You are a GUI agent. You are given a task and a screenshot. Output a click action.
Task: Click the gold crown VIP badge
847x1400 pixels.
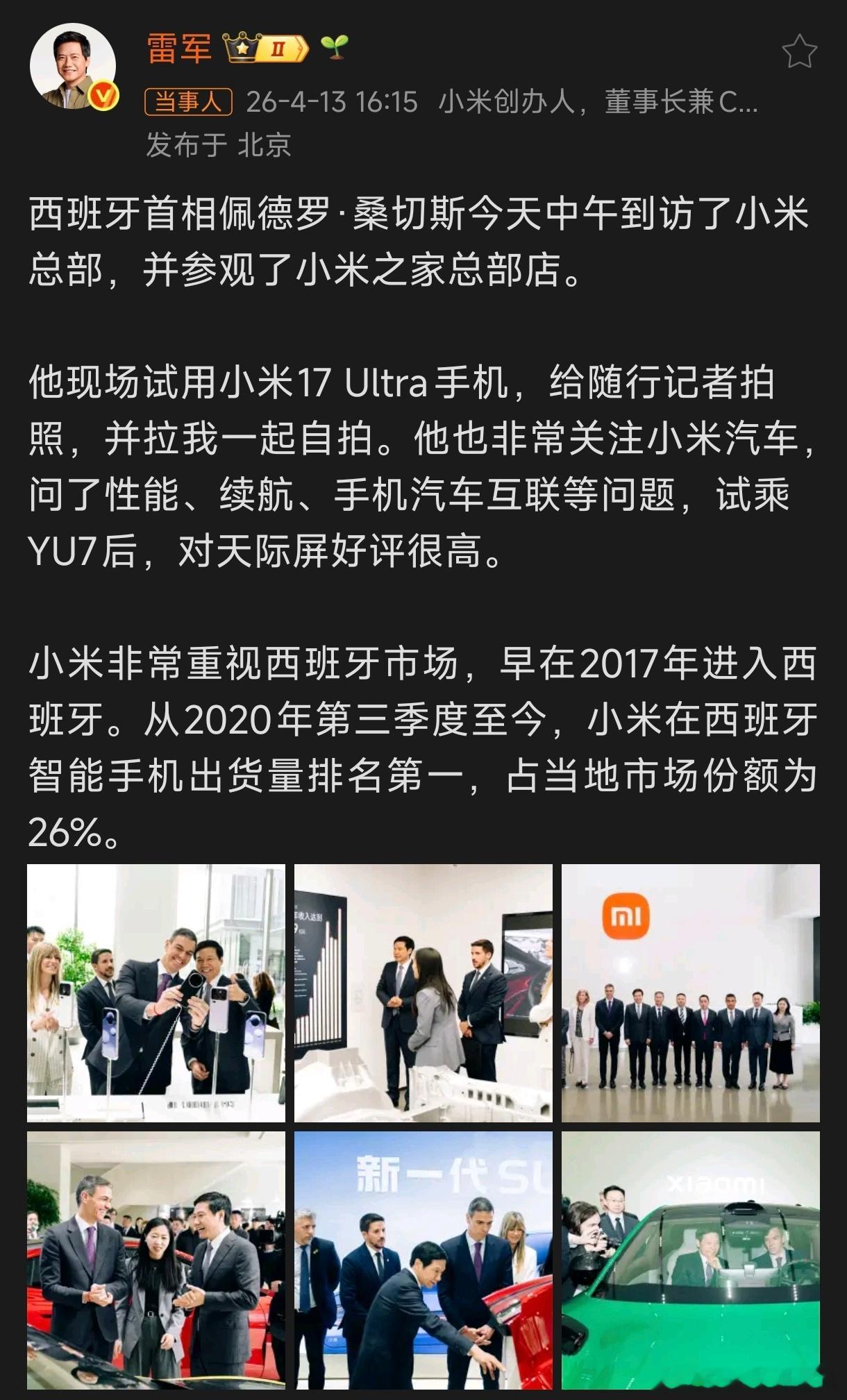(x=243, y=47)
